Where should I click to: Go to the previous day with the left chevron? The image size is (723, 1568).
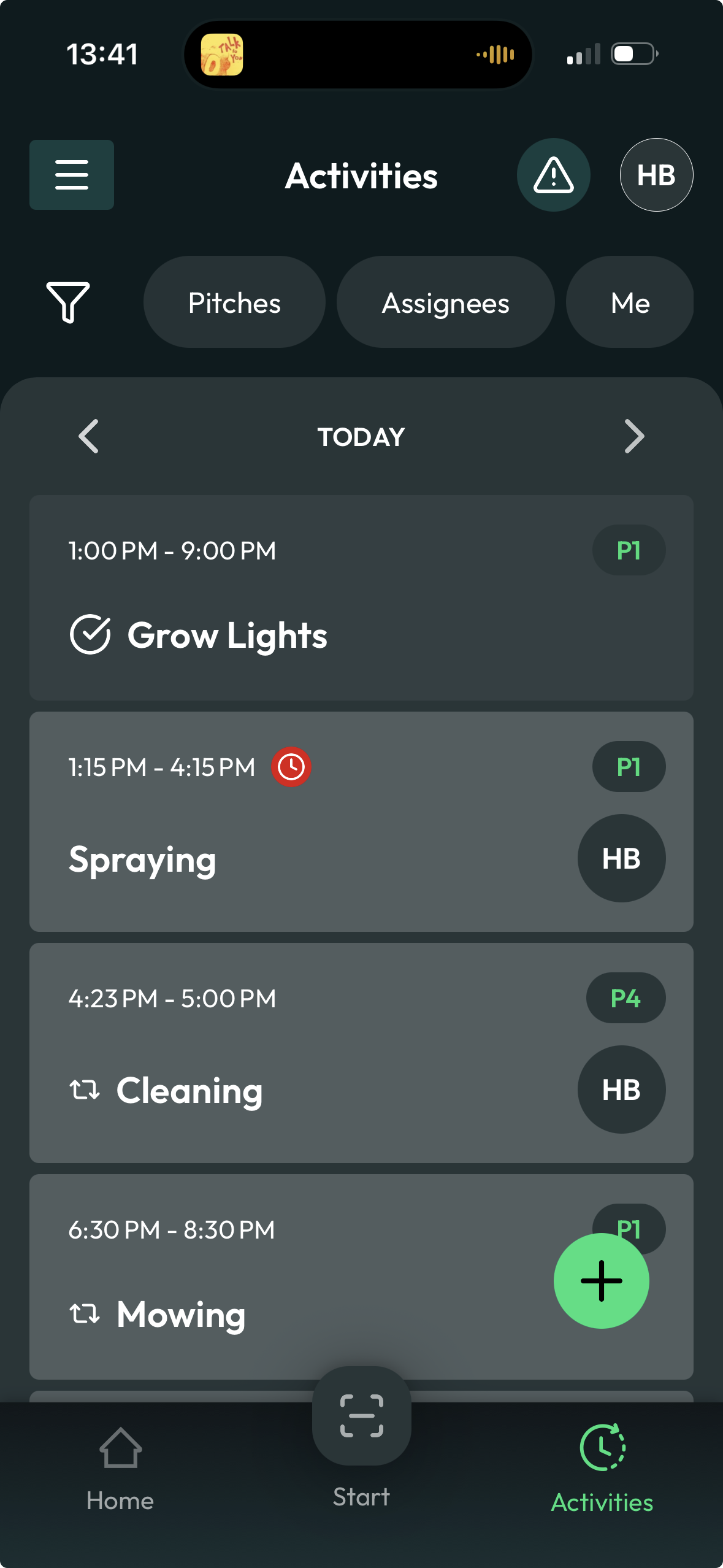click(88, 436)
